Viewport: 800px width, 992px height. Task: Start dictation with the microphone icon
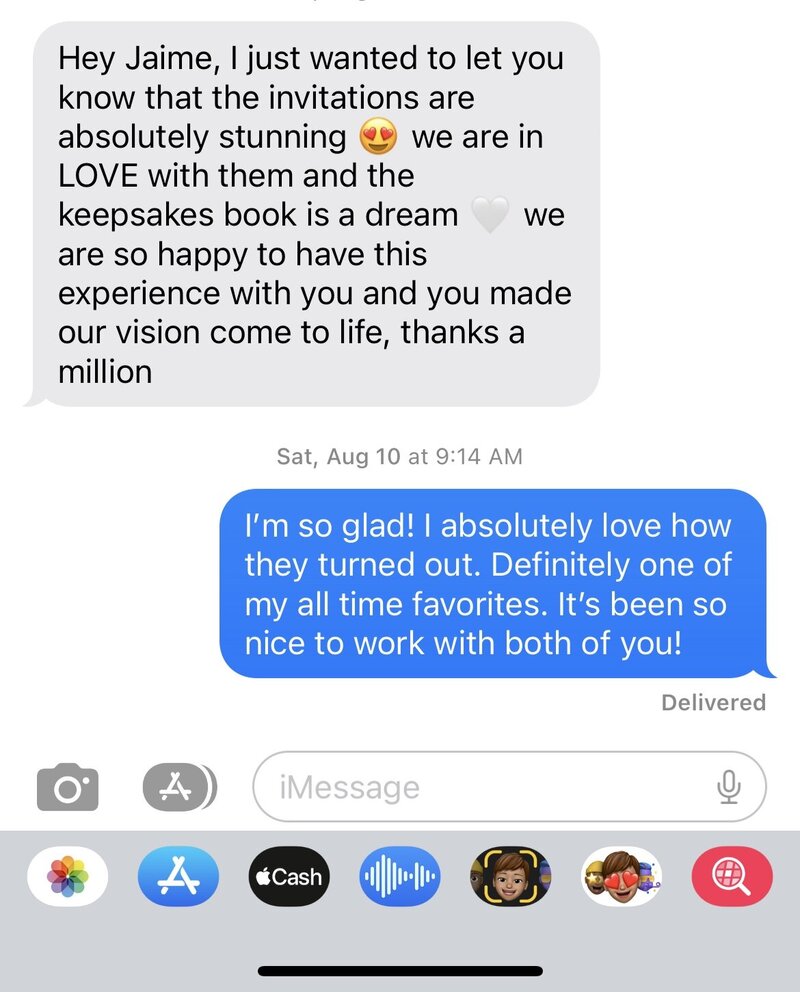730,788
